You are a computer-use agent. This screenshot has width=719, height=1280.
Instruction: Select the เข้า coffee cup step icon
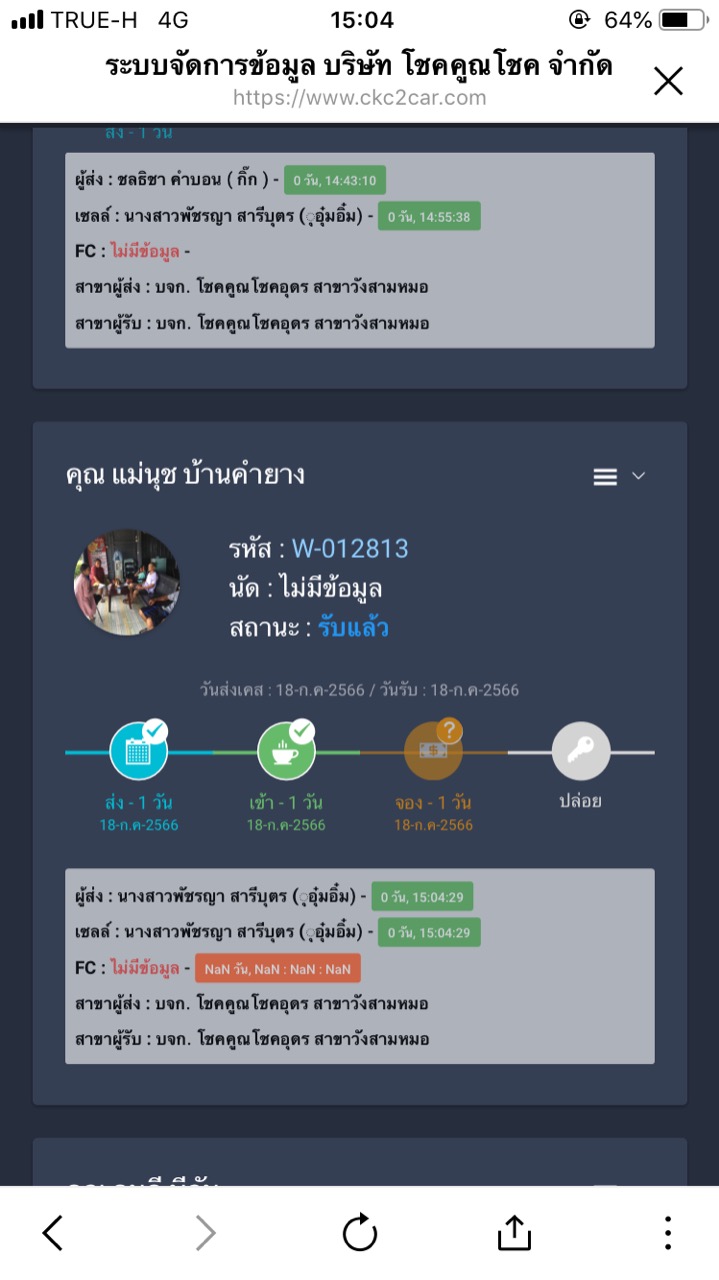point(286,751)
